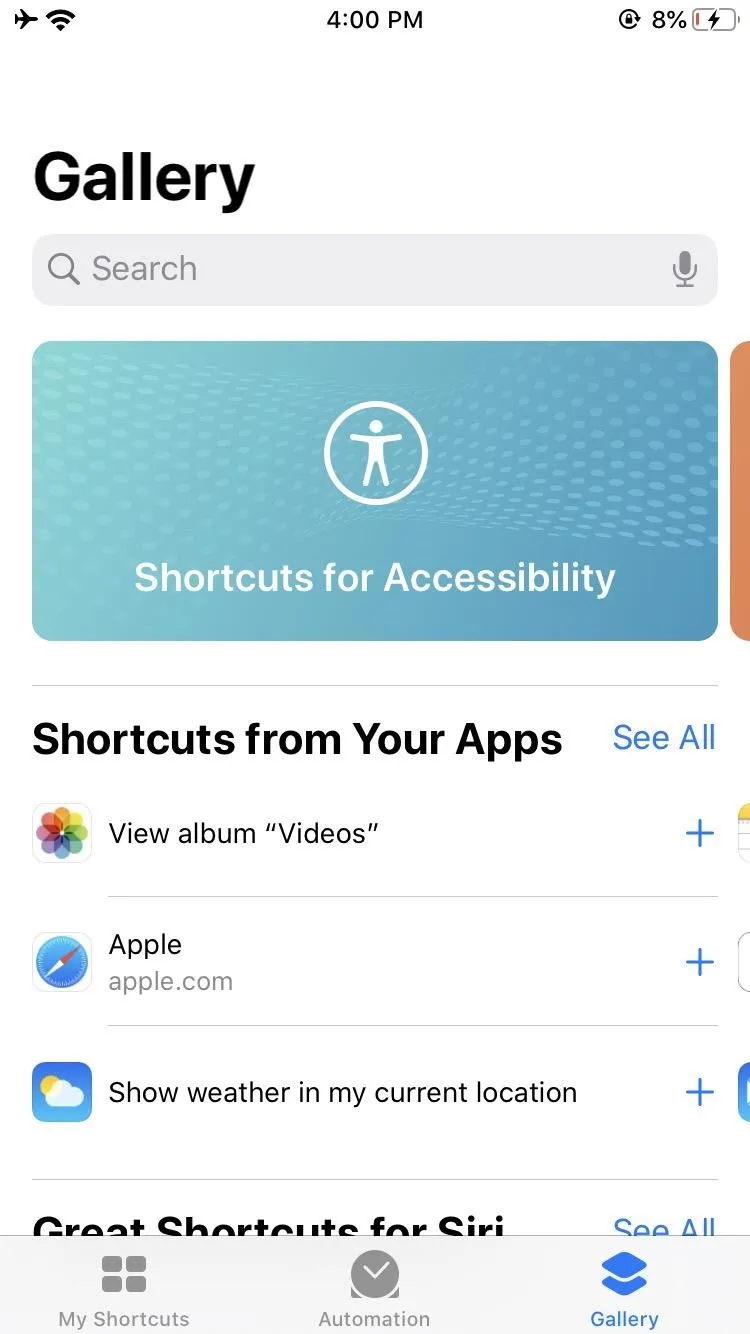750x1334 pixels.
Task: Start voice search with the microphone icon
Action: click(685, 269)
